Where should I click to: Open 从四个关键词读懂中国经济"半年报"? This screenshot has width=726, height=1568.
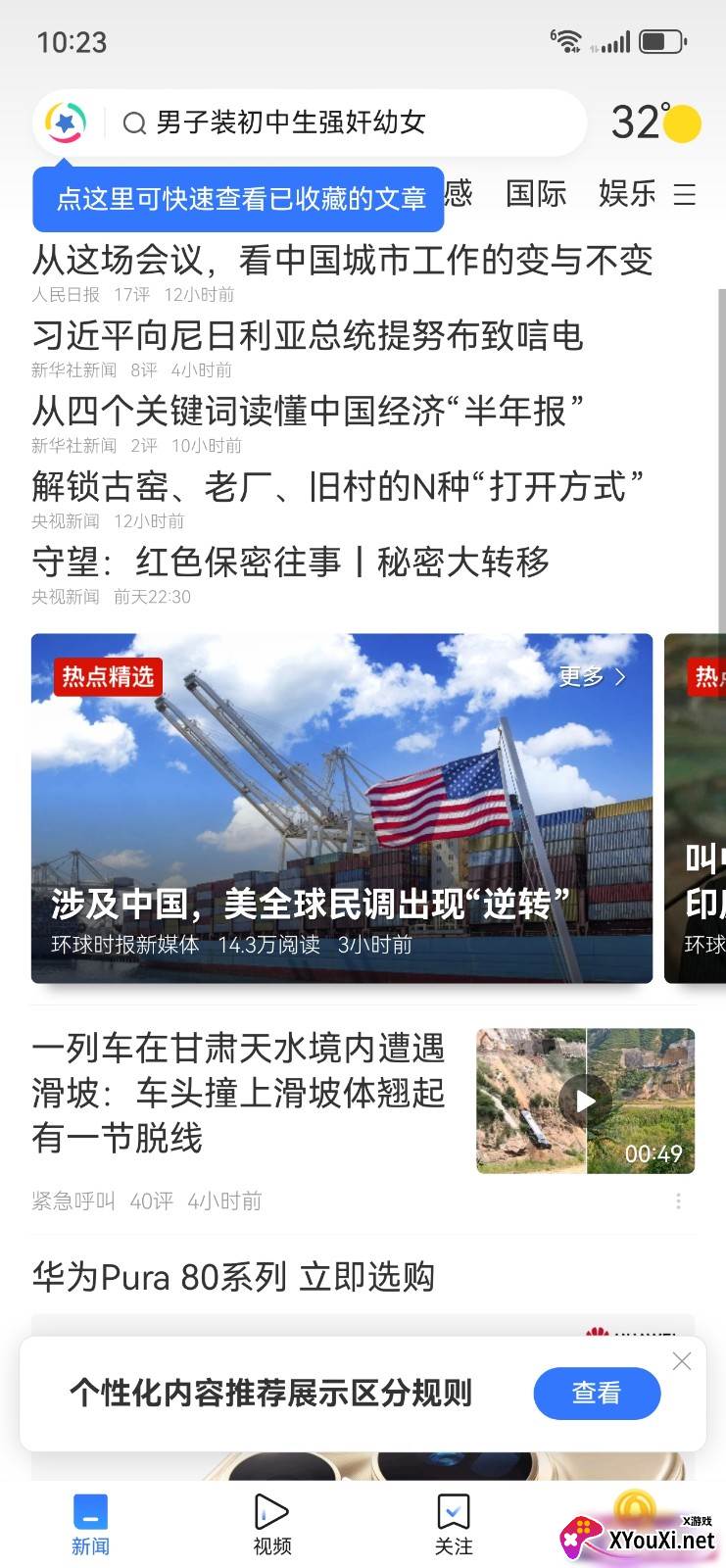308,412
